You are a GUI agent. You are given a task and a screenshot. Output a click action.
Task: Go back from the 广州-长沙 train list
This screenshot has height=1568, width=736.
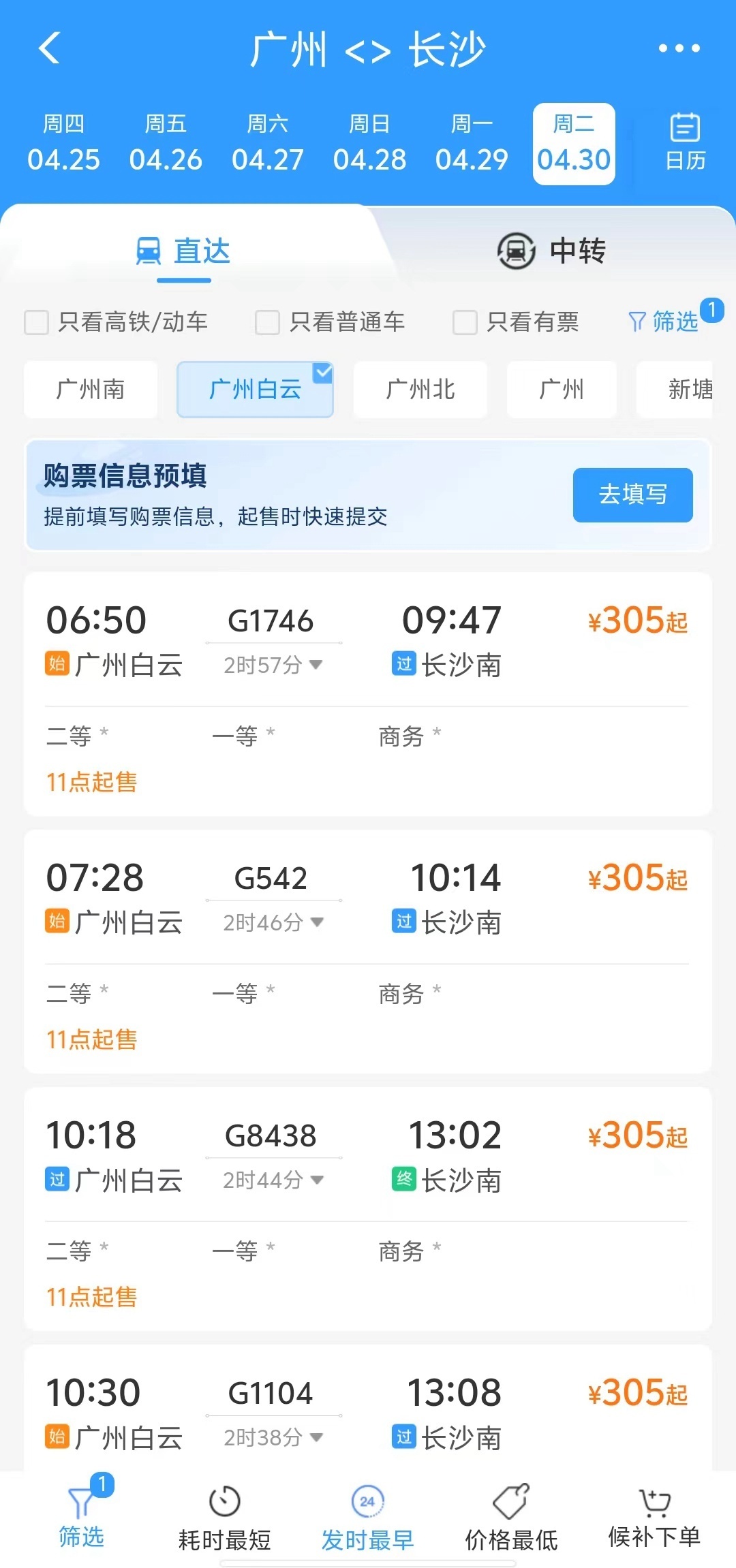[x=49, y=48]
